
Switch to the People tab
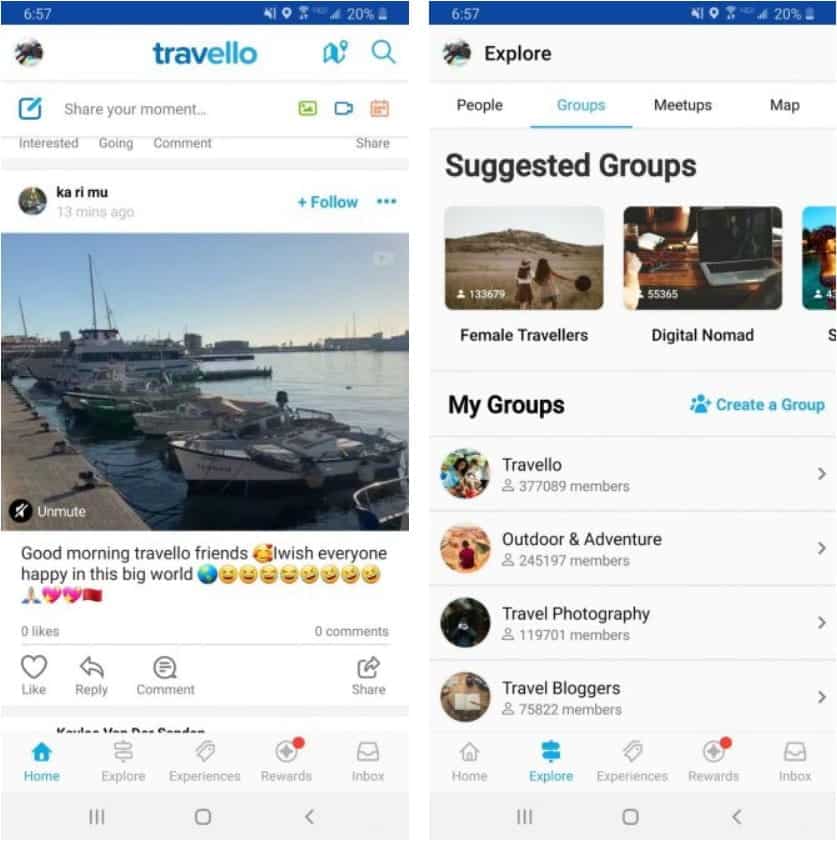[479, 105]
